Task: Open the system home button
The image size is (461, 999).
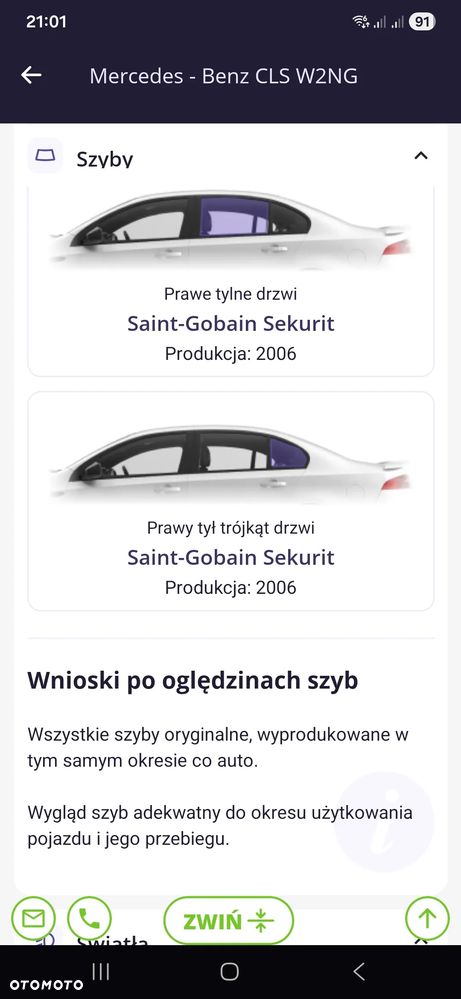Action: 230,972
